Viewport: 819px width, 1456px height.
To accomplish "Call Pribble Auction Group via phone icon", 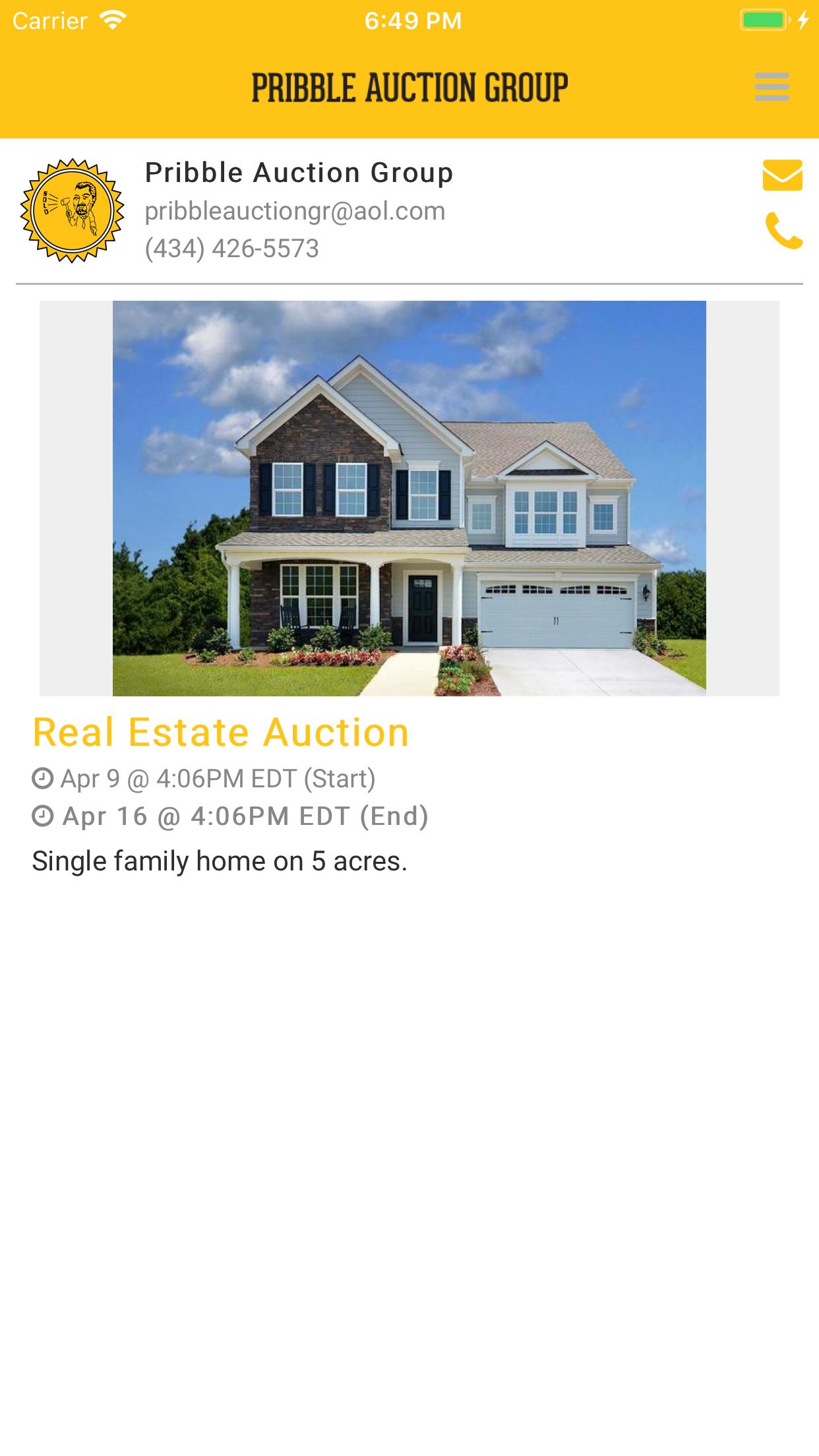I will pyautogui.click(x=783, y=230).
